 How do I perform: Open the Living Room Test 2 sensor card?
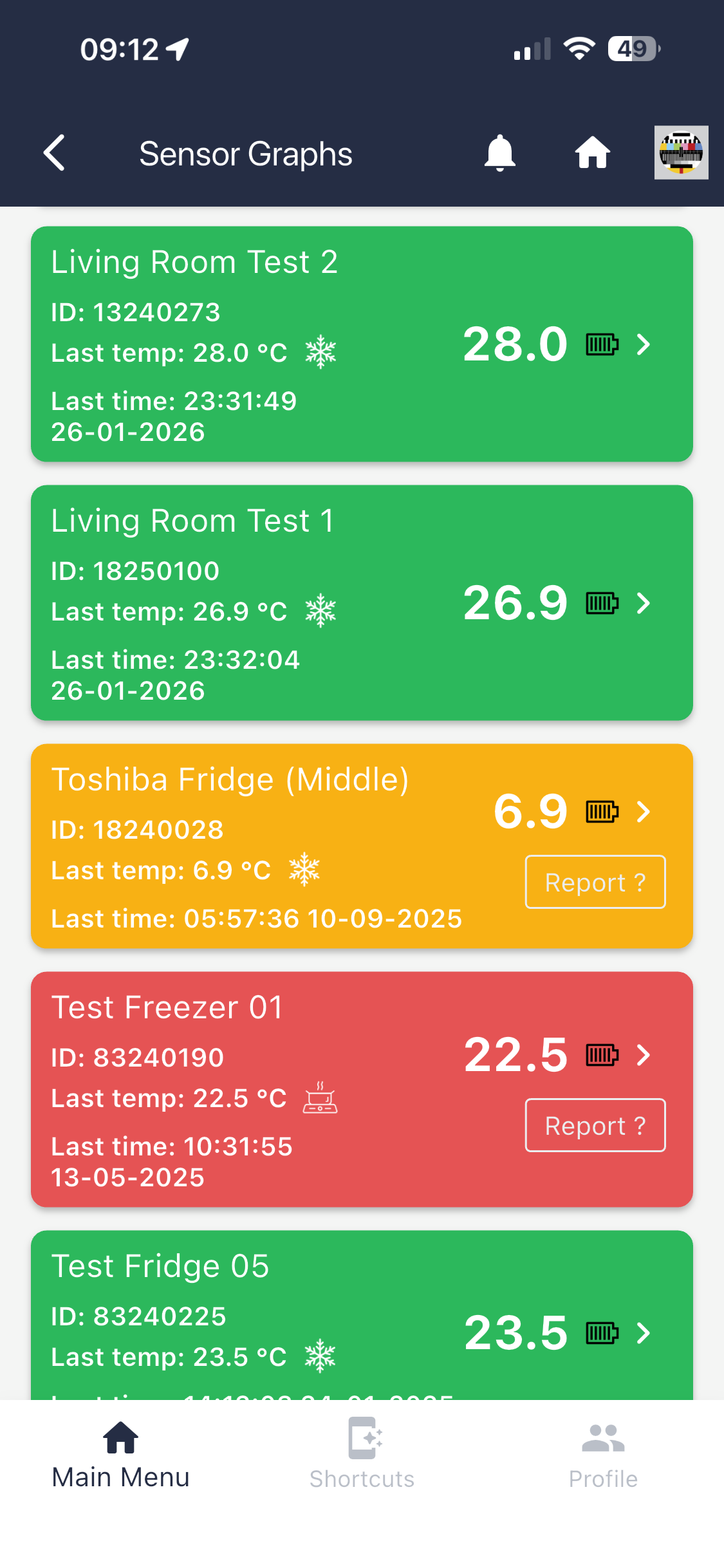point(362,344)
